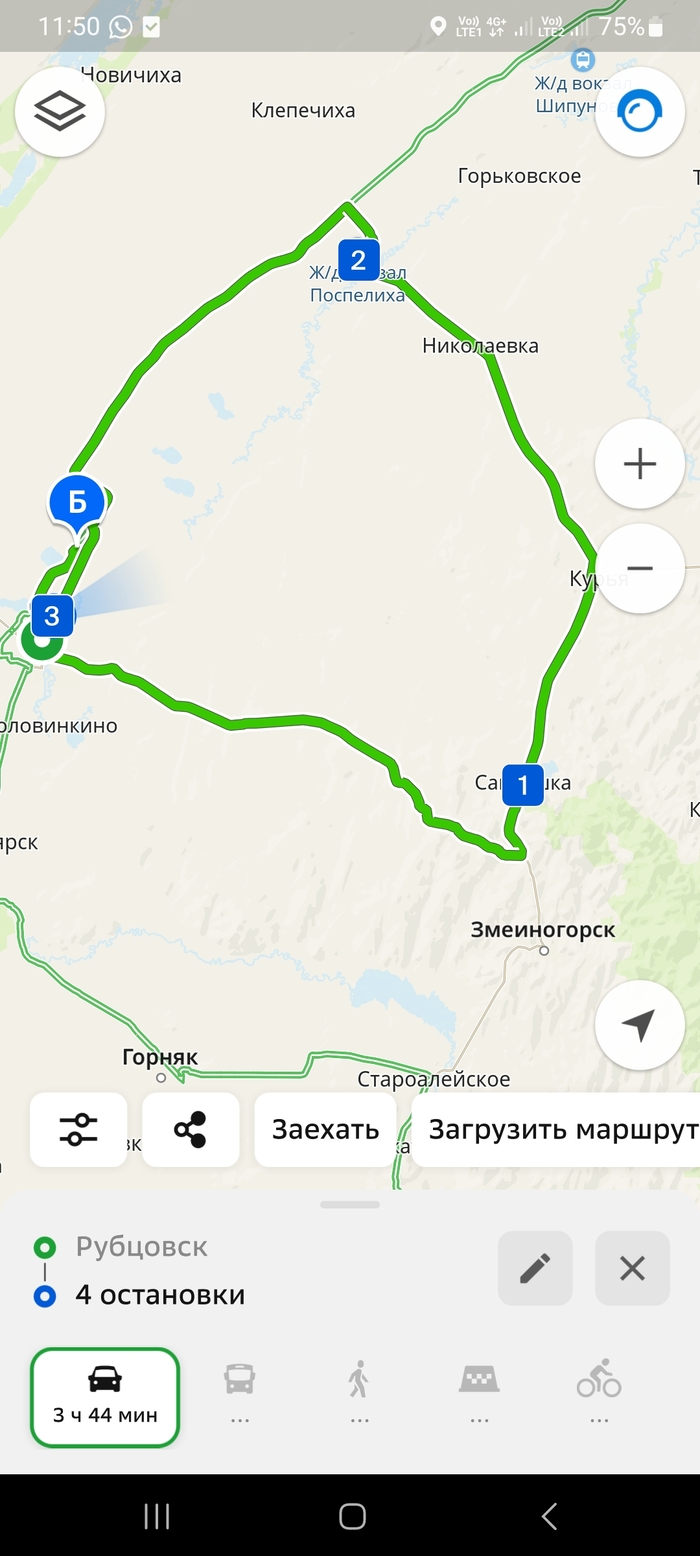
Task: Select car route 3 ч 44 мин
Action: [105, 1397]
